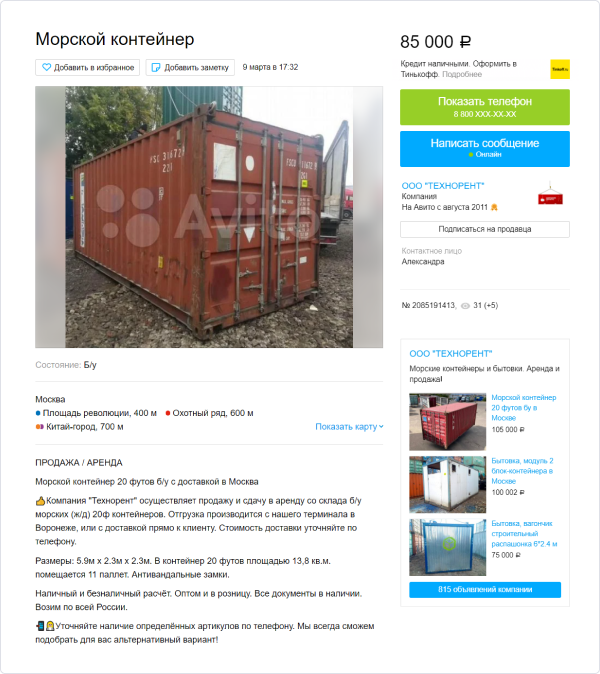This screenshot has height=674, width=600.
Task: Open the main container photo
Action: (x=209, y=216)
